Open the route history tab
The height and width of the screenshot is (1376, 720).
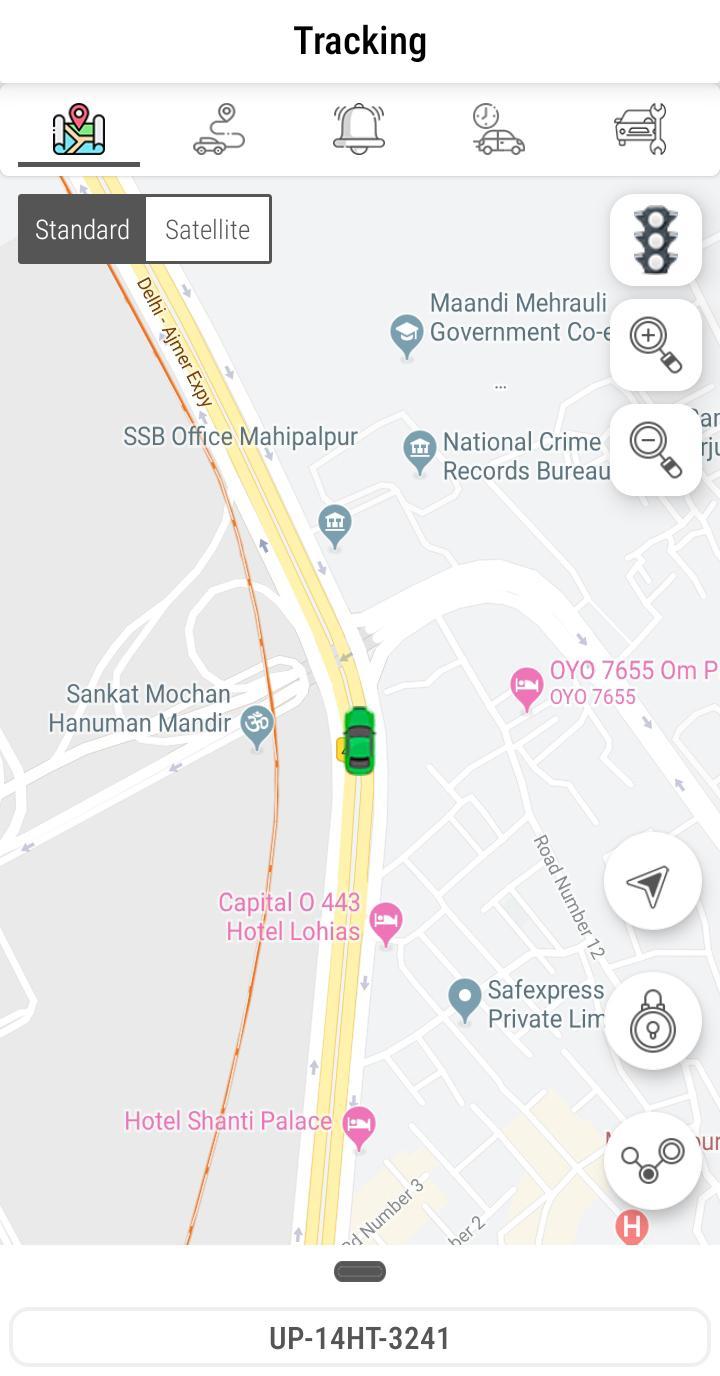pyautogui.click(x=219, y=130)
